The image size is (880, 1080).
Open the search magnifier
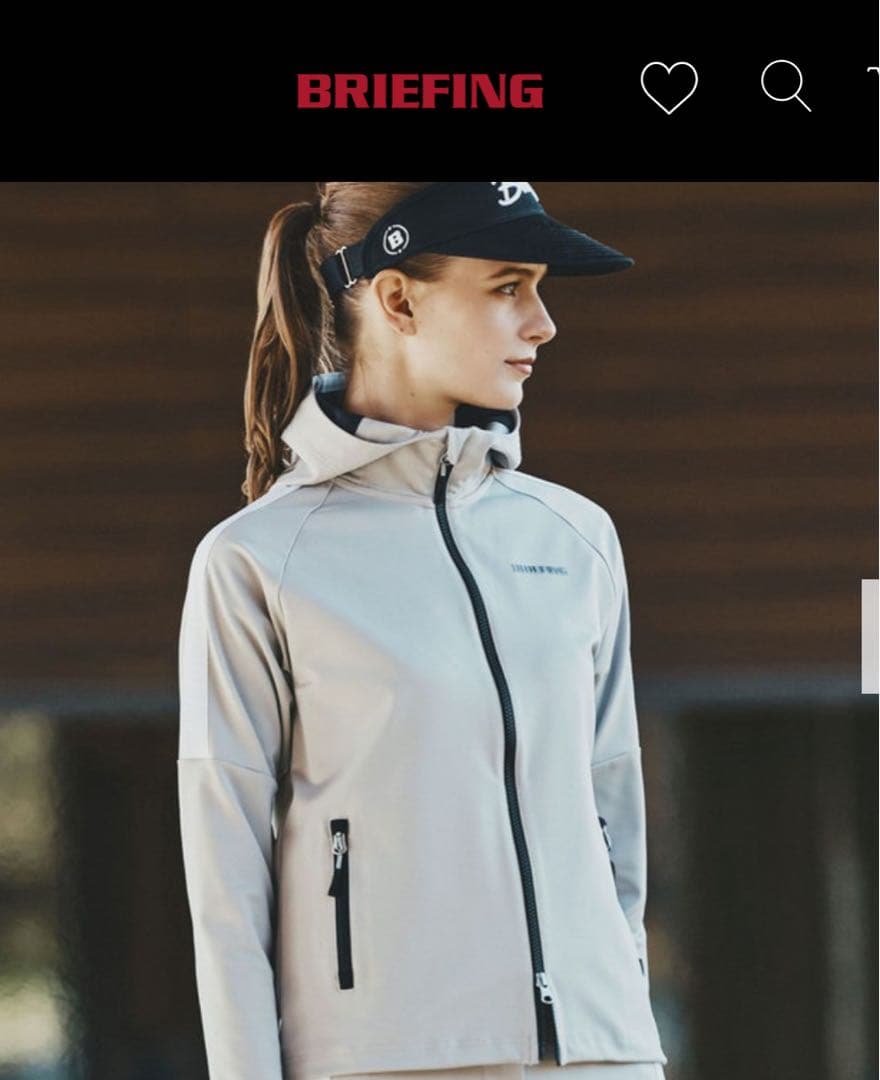785,86
